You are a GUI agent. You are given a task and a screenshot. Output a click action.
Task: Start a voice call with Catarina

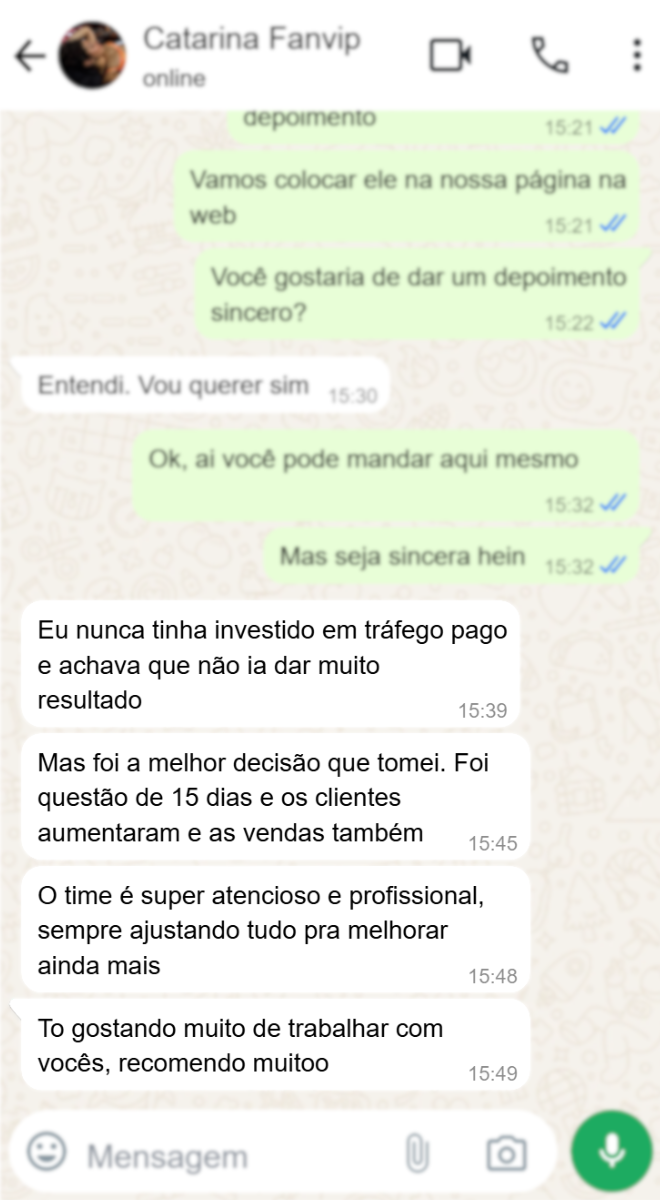point(549,55)
